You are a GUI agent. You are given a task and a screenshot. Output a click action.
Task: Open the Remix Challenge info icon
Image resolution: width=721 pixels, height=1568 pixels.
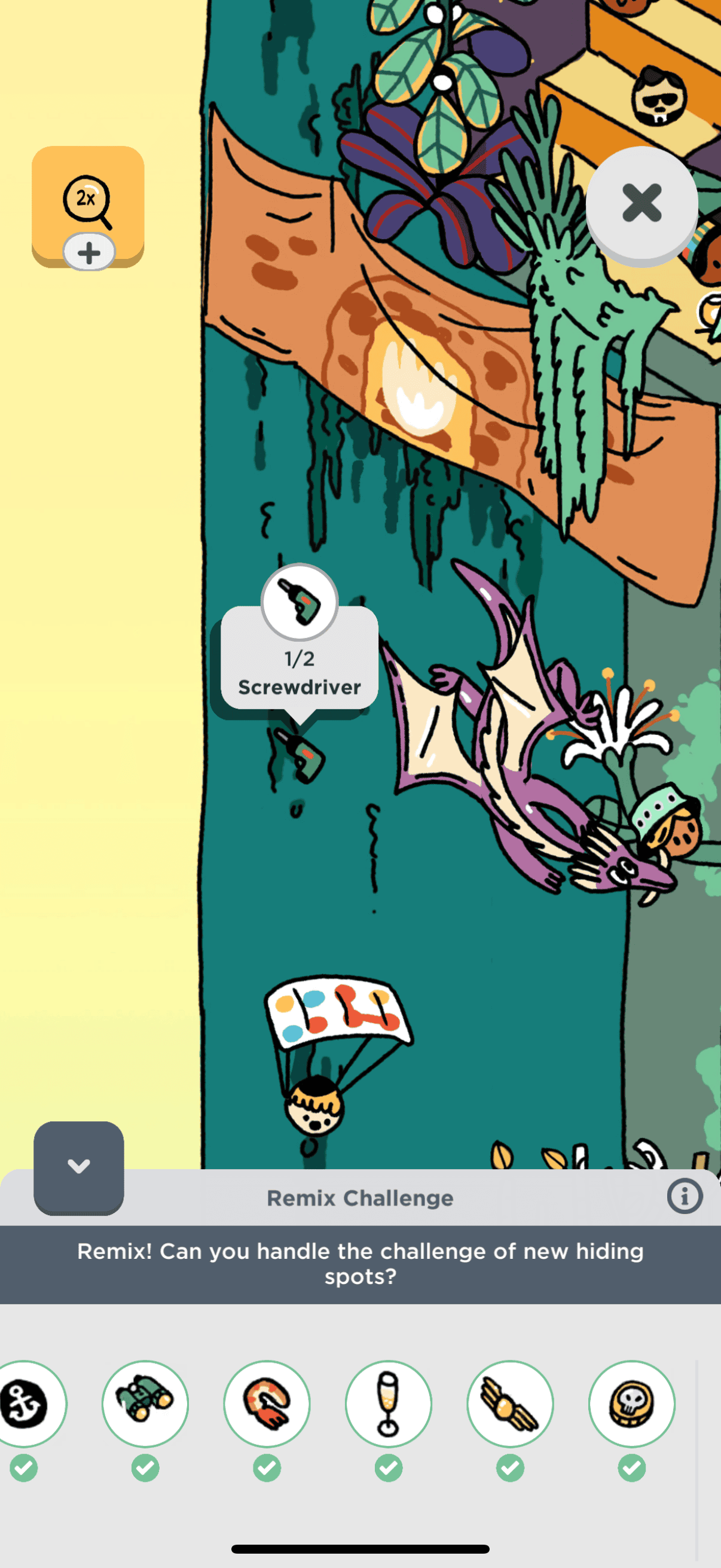(685, 1196)
